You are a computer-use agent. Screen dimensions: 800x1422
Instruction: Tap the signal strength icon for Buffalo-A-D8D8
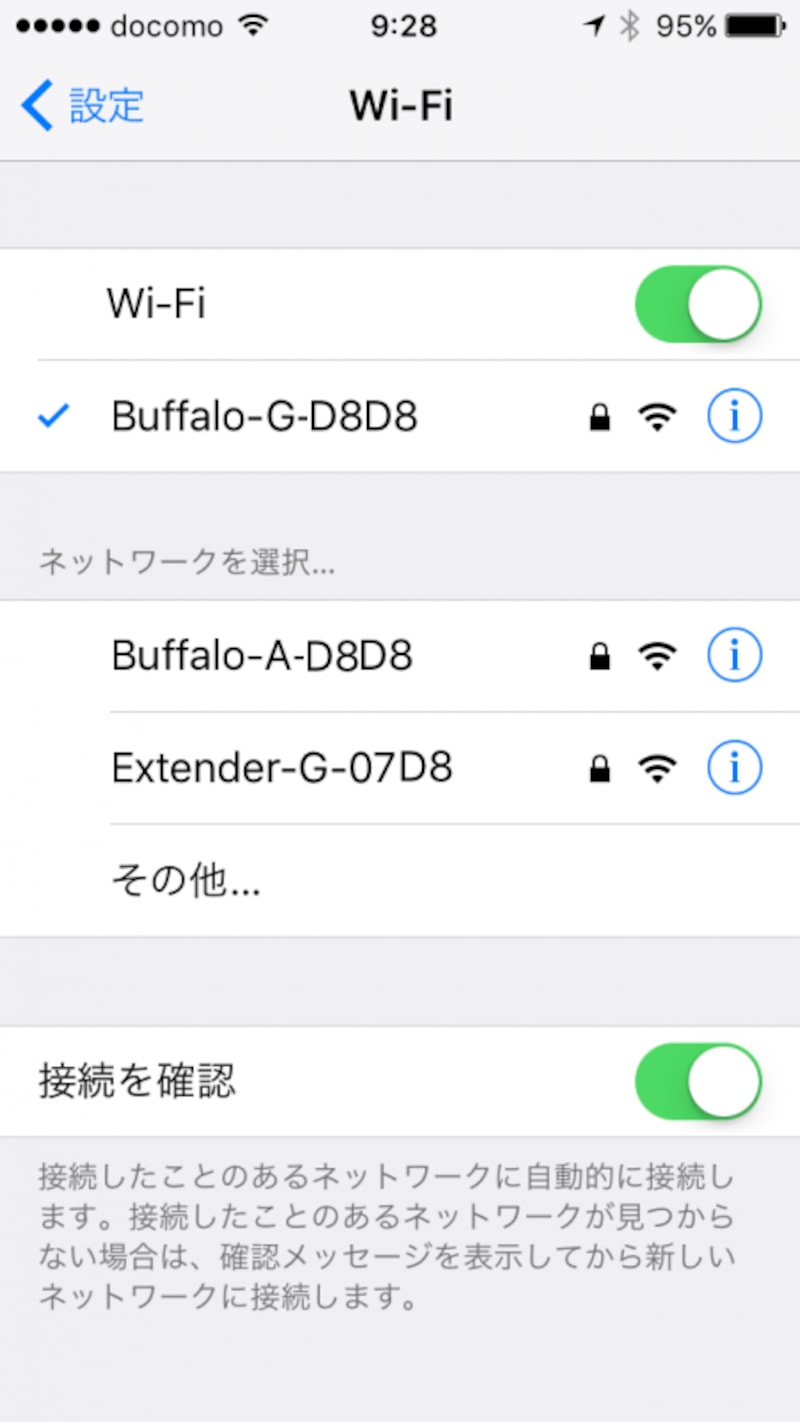(x=657, y=655)
